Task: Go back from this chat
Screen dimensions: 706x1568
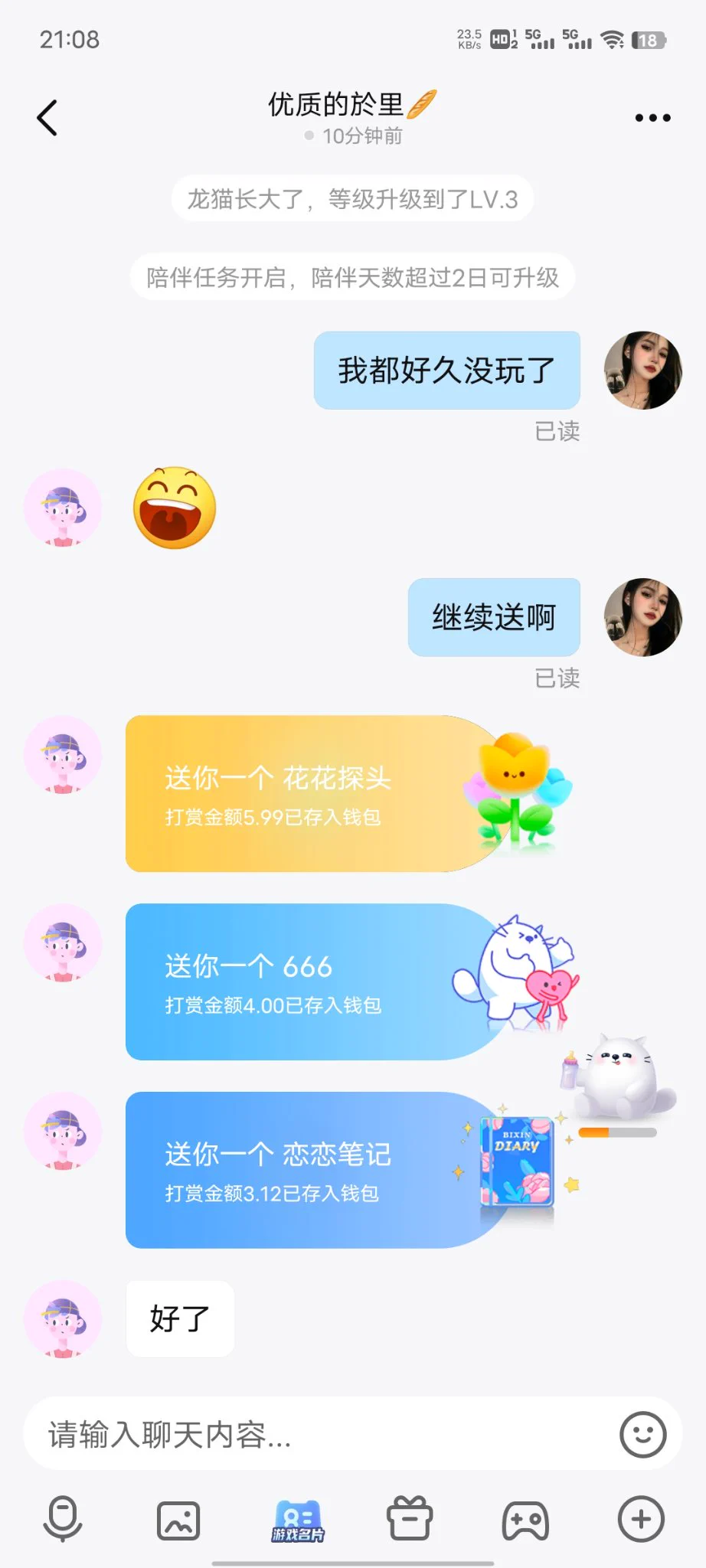Action: 47,118
